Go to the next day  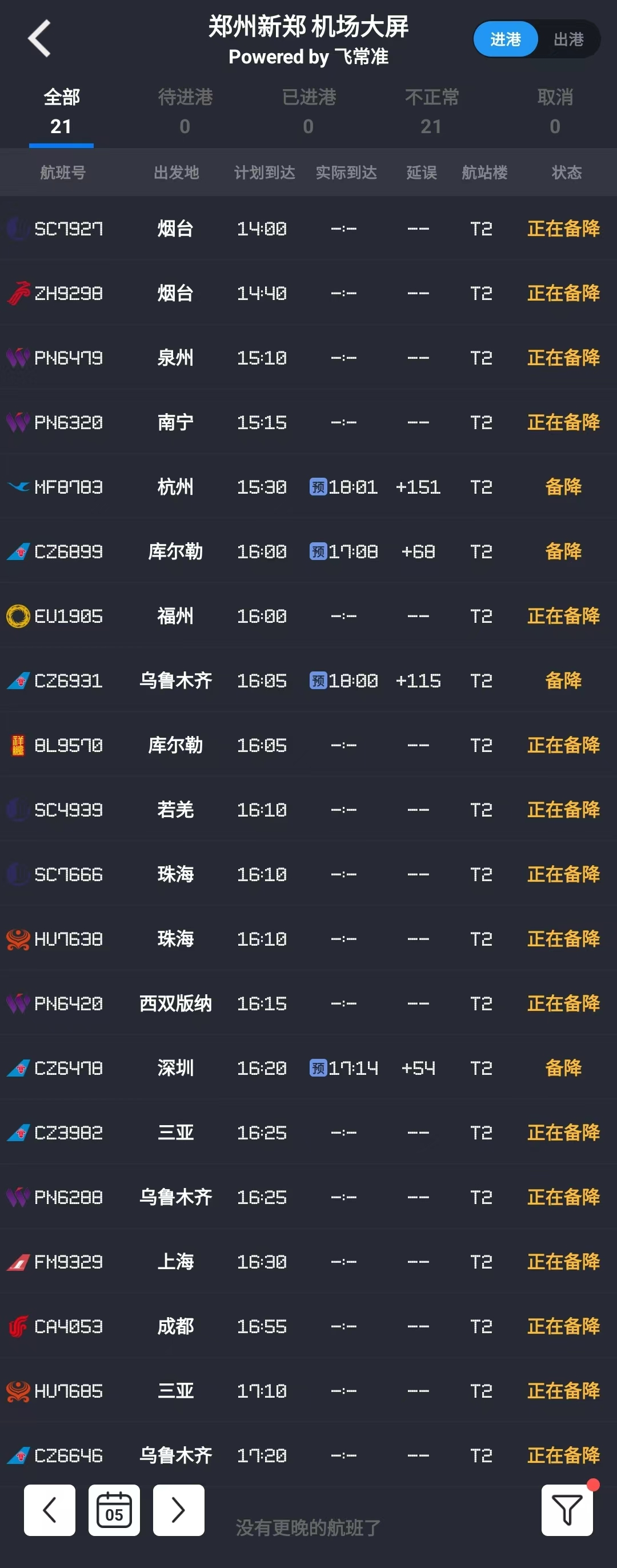(178, 1510)
